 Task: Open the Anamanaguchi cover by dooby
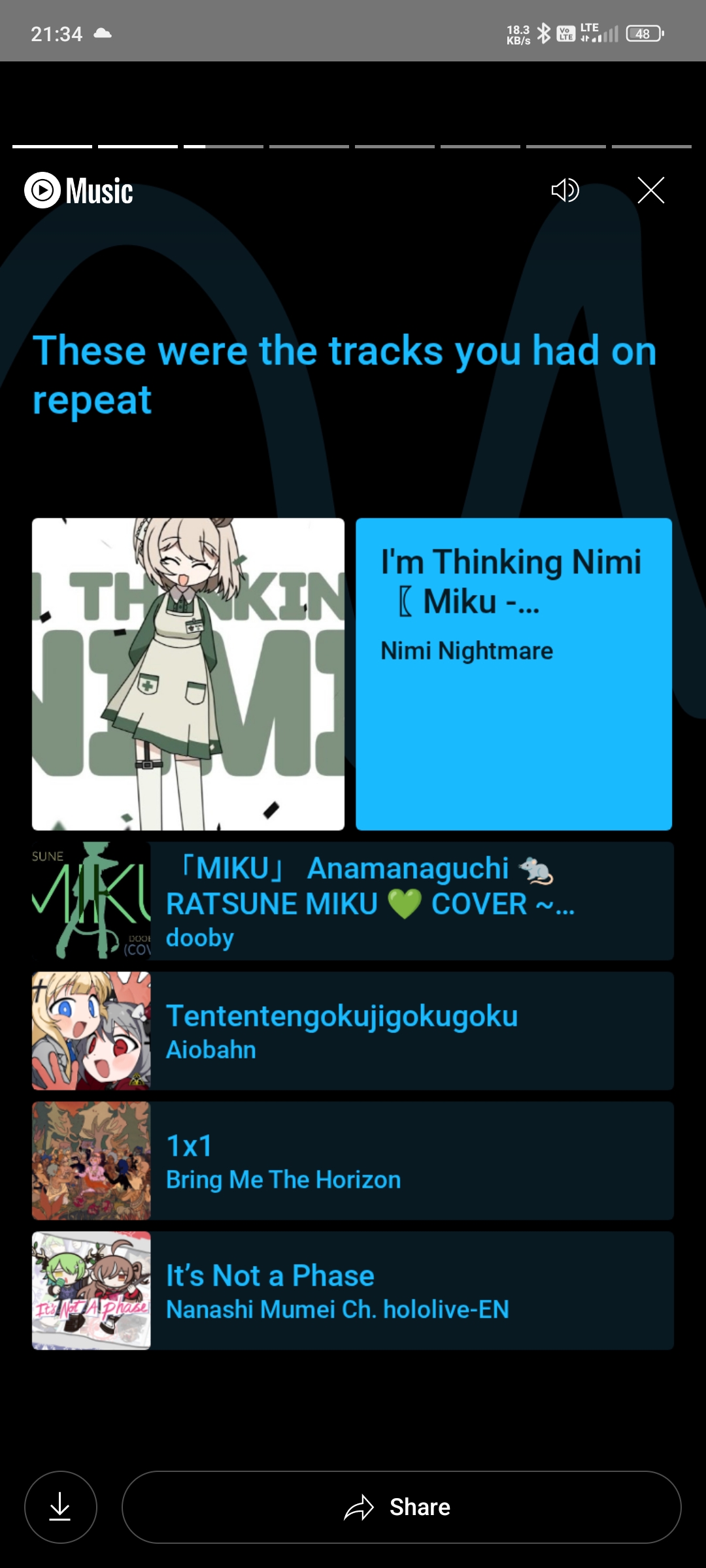(x=353, y=900)
